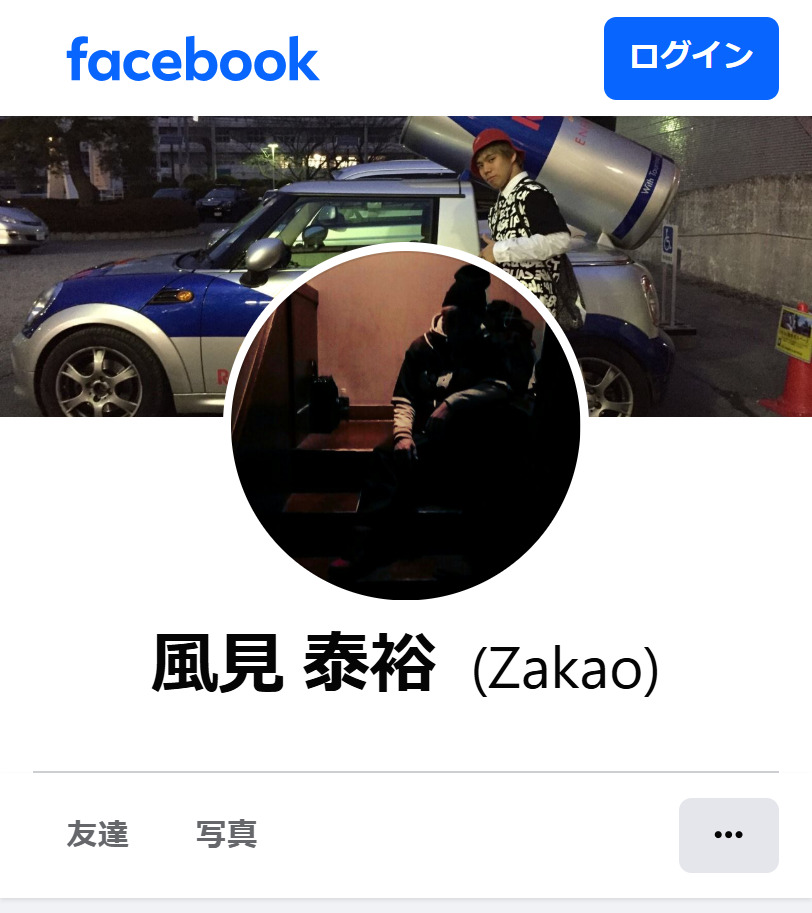812x913 pixels.
Task: Switch to the 写真 photos tab
Action: (226, 834)
